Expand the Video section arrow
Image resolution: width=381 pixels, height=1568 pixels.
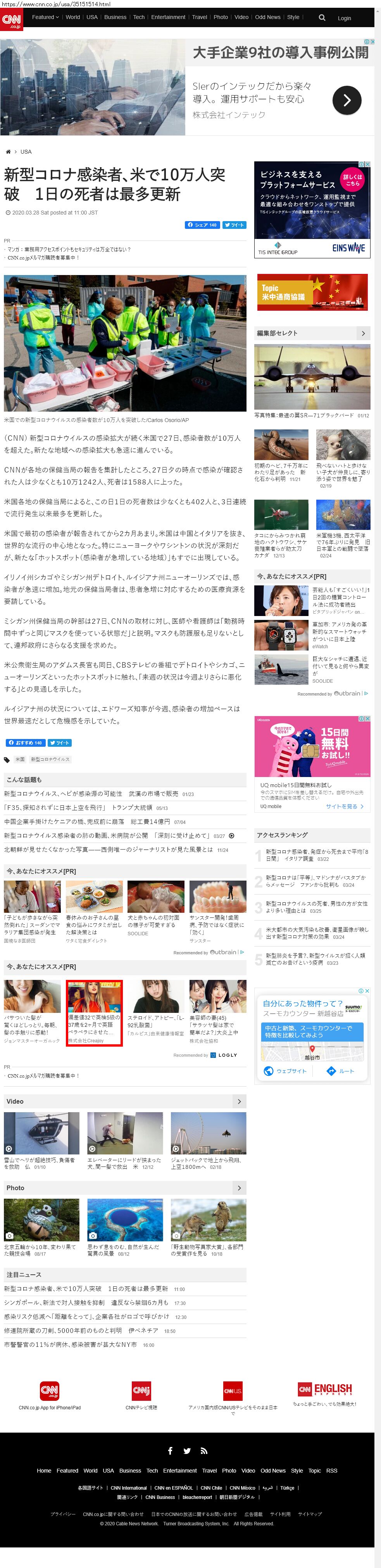239,1101
